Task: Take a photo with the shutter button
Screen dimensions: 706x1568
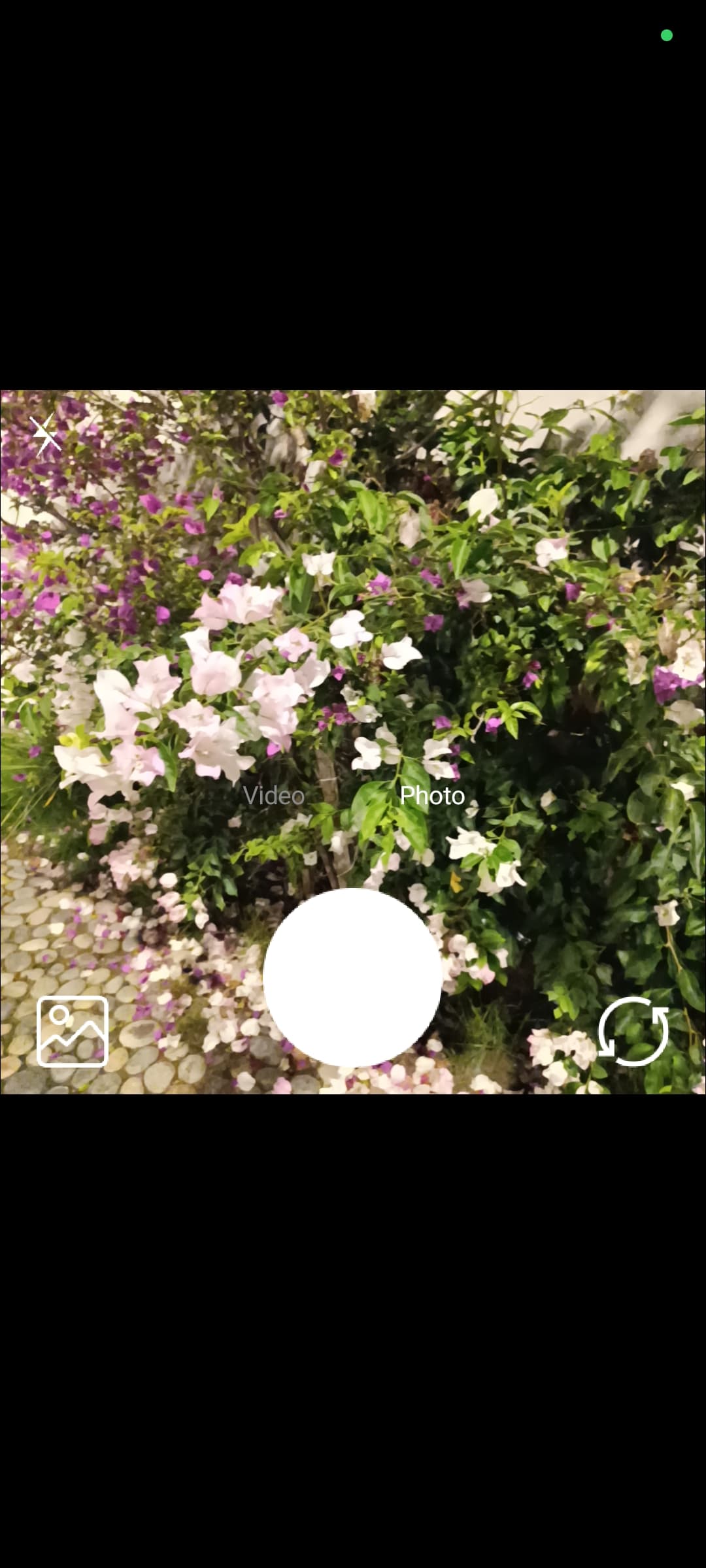Action: (x=352, y=977)
